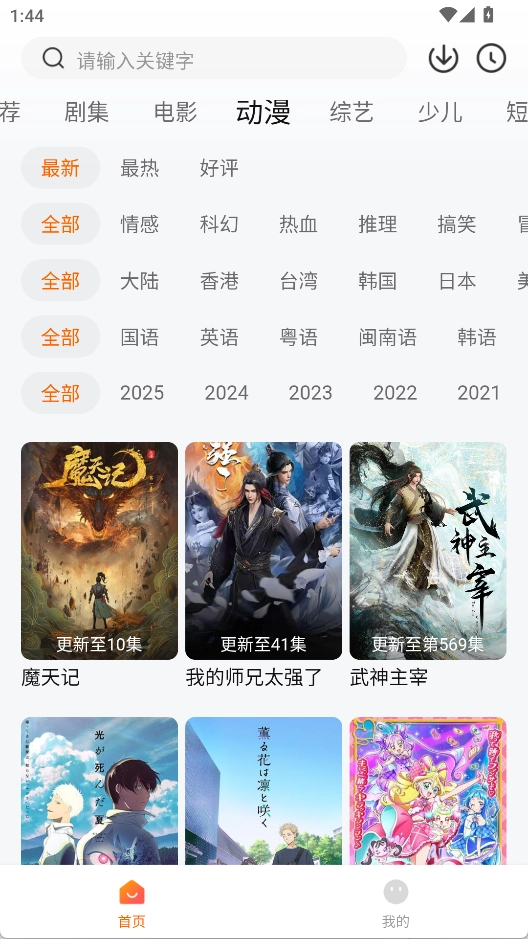Tap the keyword search box
The width and height of the screenshot is (528, 939).
214,59
